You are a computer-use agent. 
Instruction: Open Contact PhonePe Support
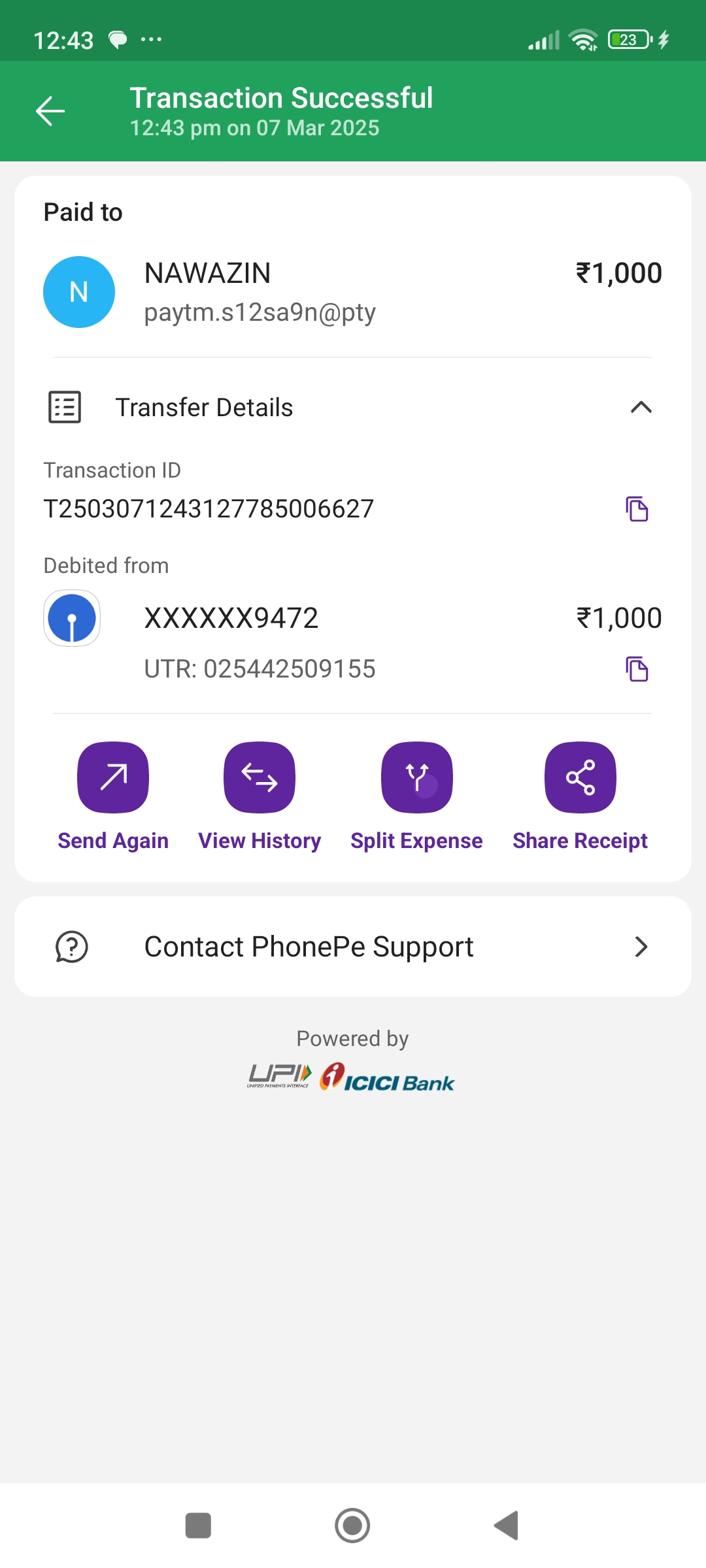click(x=353, y=947)
